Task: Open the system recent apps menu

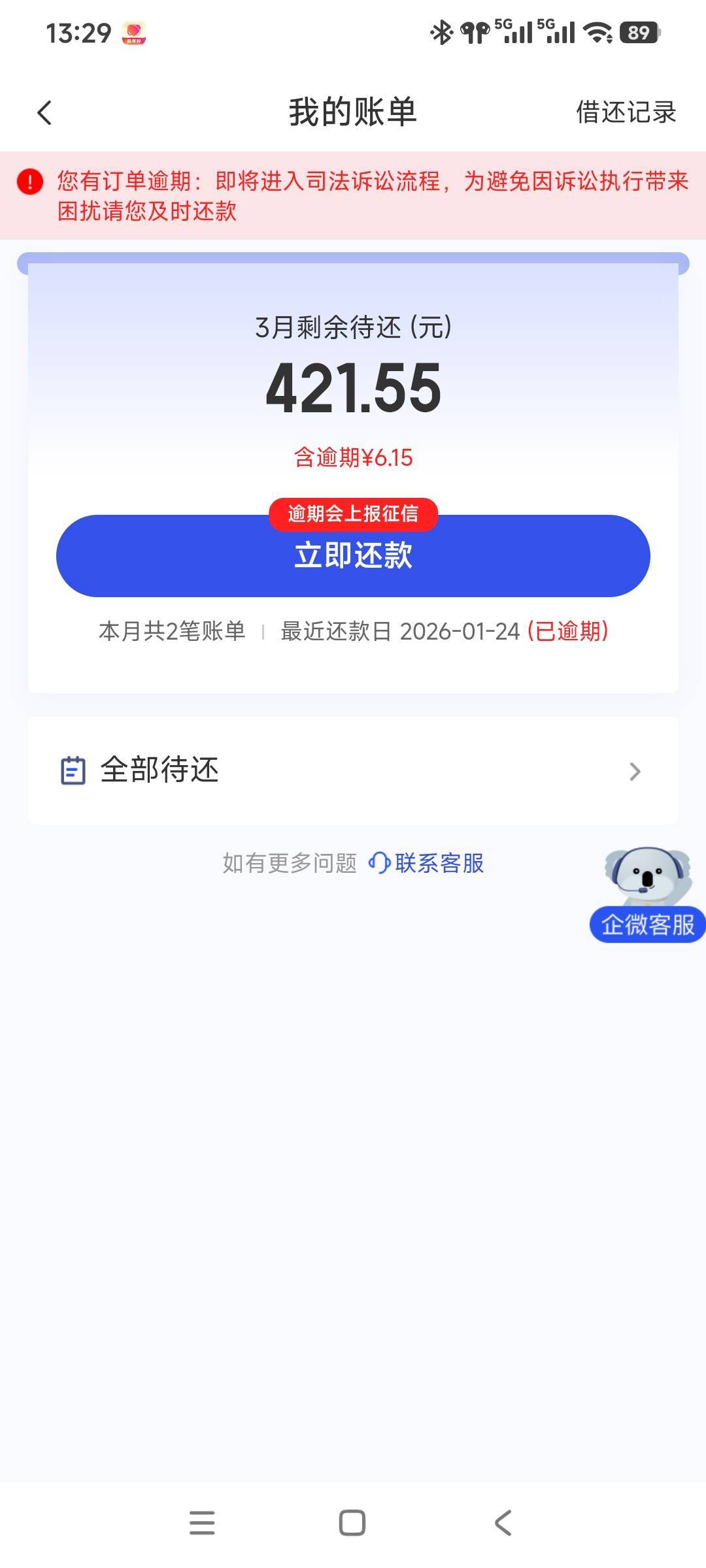Action: coord(202,1523)
